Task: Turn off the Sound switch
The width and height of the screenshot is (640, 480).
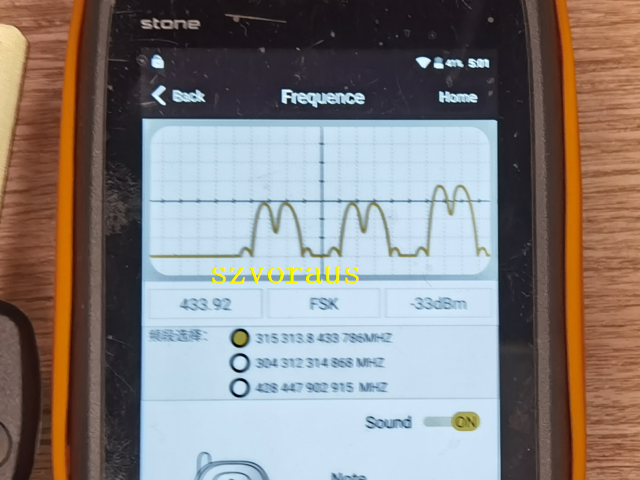Action: 455,422
